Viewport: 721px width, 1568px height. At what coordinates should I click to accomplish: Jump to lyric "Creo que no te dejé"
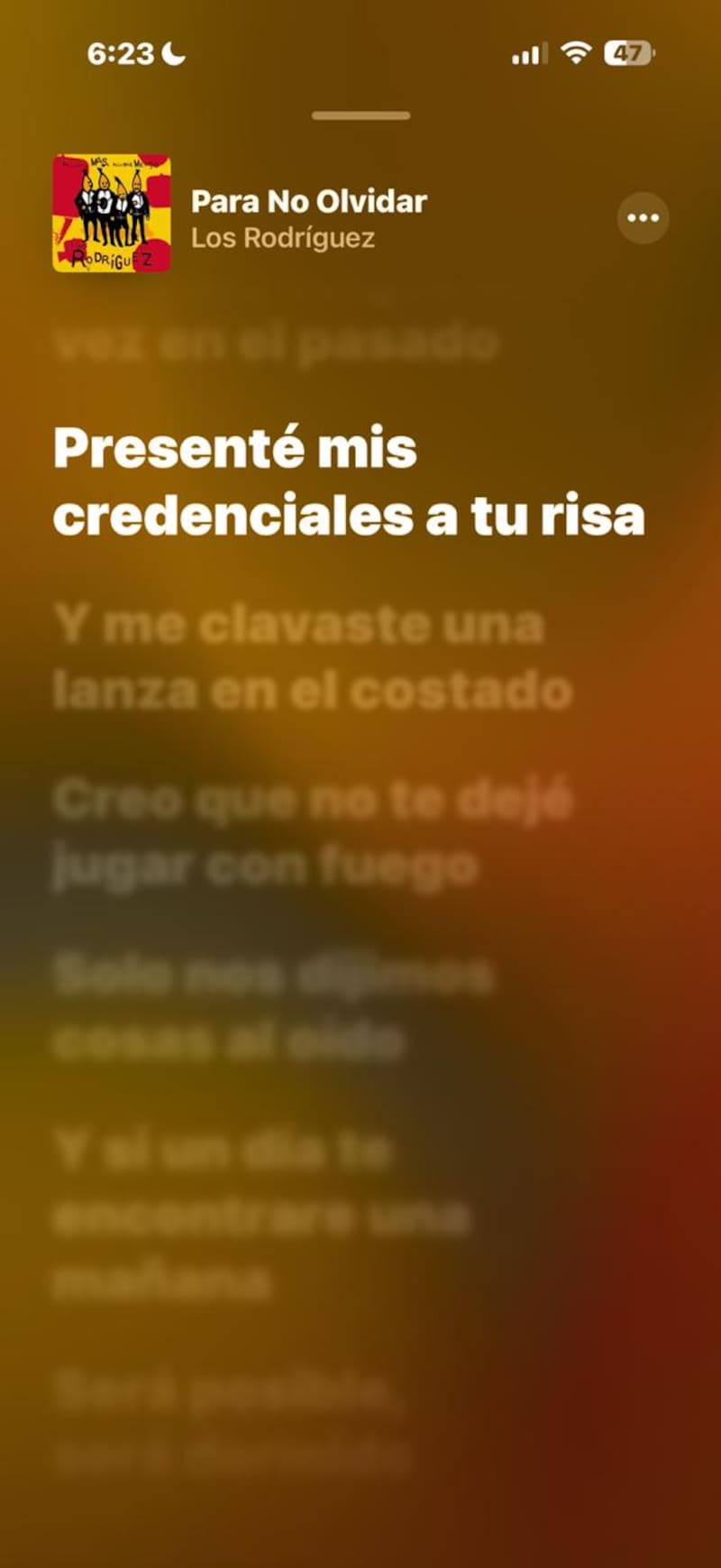[311, 832]
